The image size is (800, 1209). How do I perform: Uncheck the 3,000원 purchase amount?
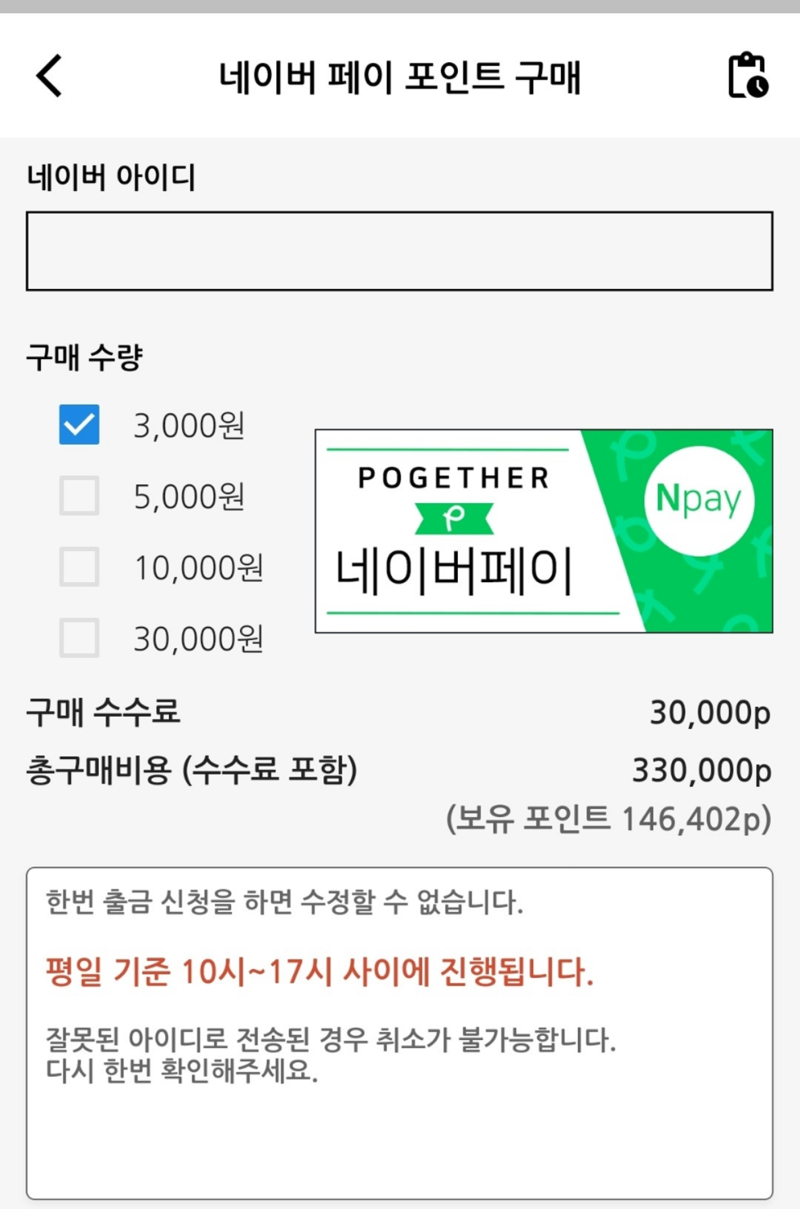(78, 425)
